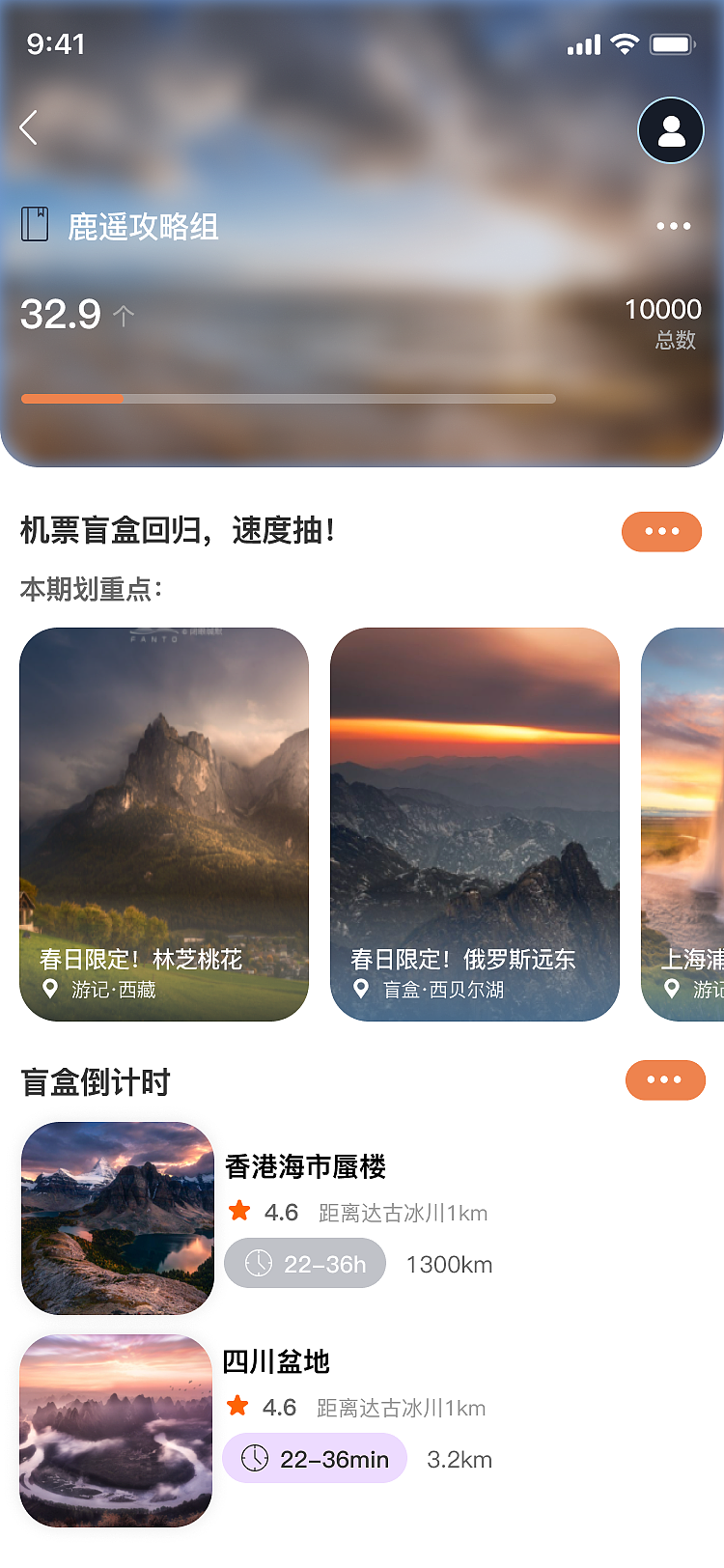Expand options via ellipsis next to 盲盒倒计时
Image resolution: width=724 pixels, height=1568 pixels.
pyautogui.click(x=664, y=1080)
